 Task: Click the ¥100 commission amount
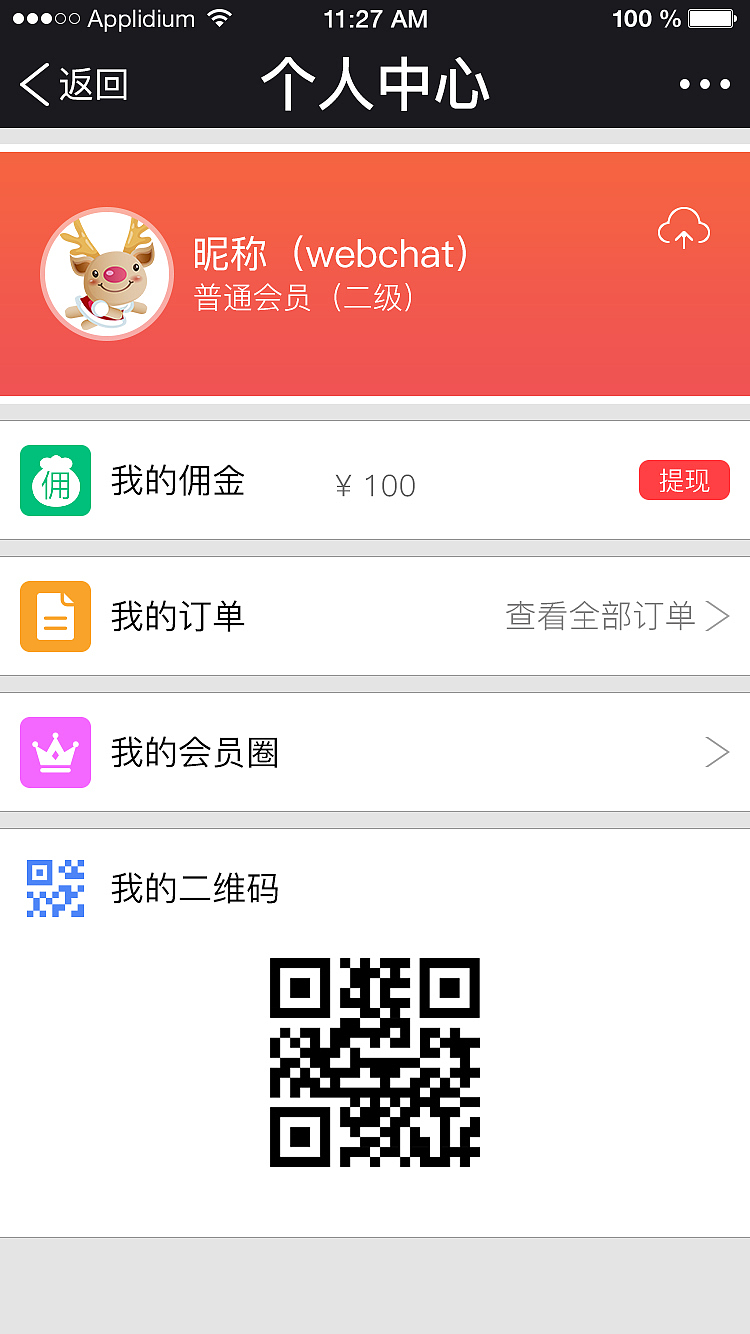tap(375, 485)
